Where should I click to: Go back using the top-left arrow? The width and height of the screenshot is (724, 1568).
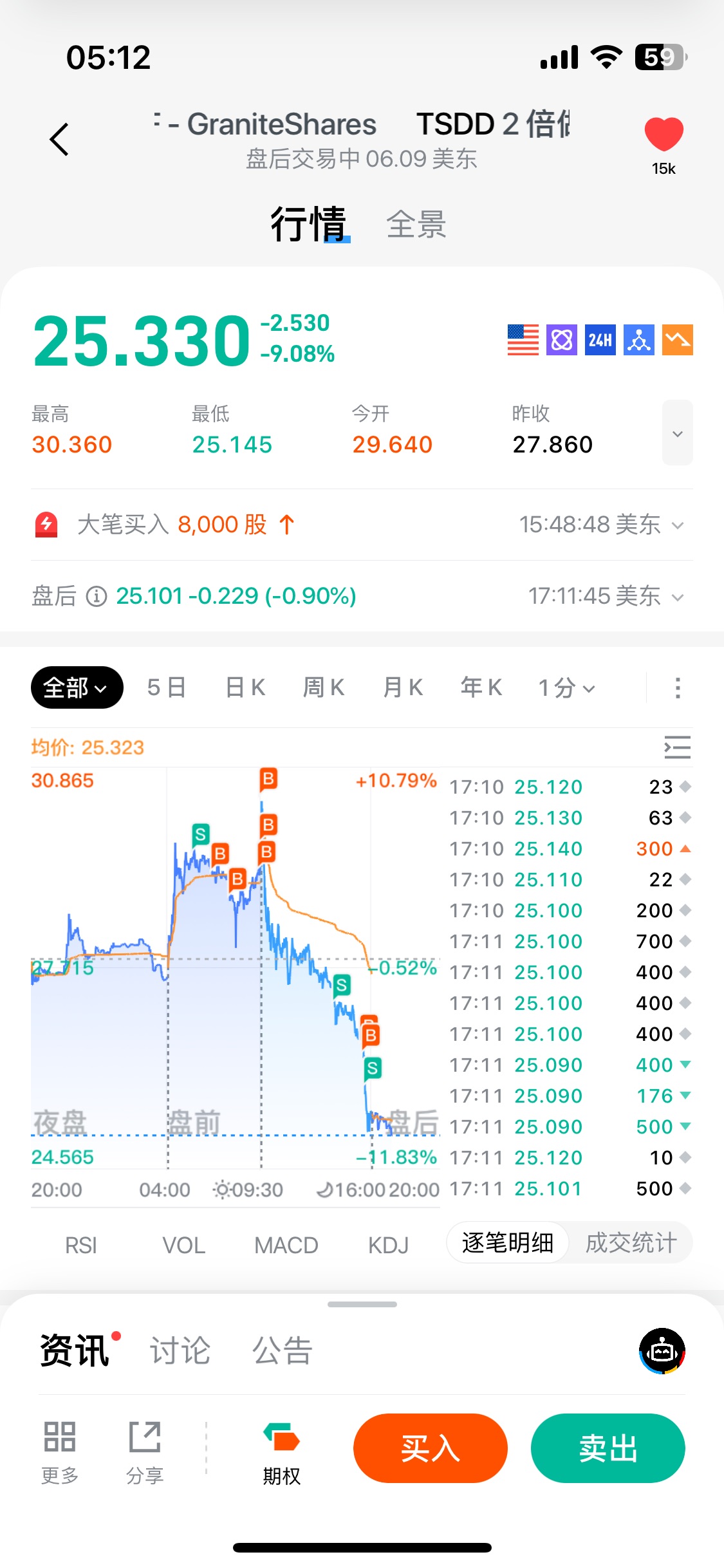tap(59, 139)
